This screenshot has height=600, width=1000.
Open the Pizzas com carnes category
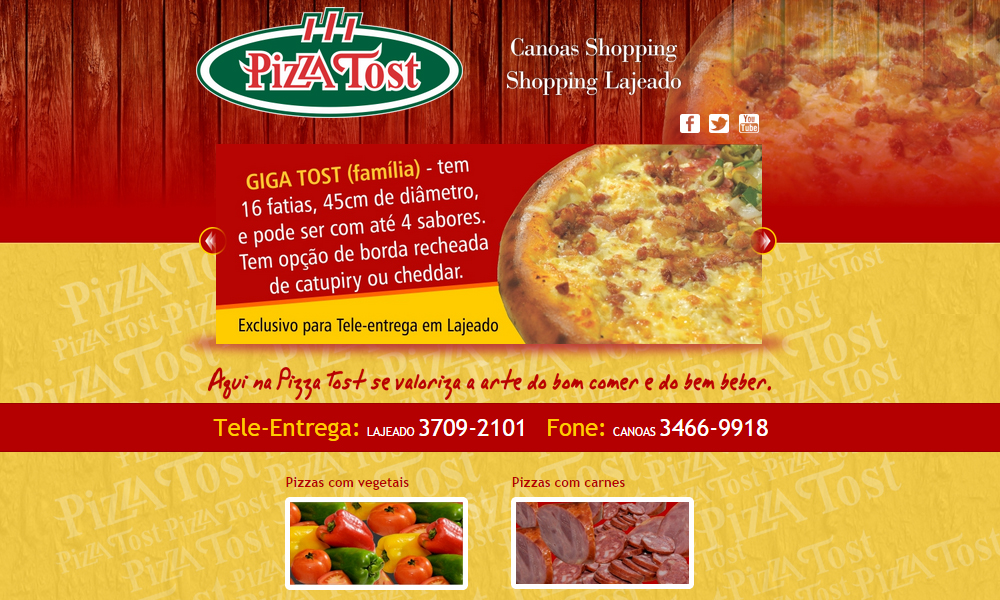pyautogui.click(x=602, y=543)
